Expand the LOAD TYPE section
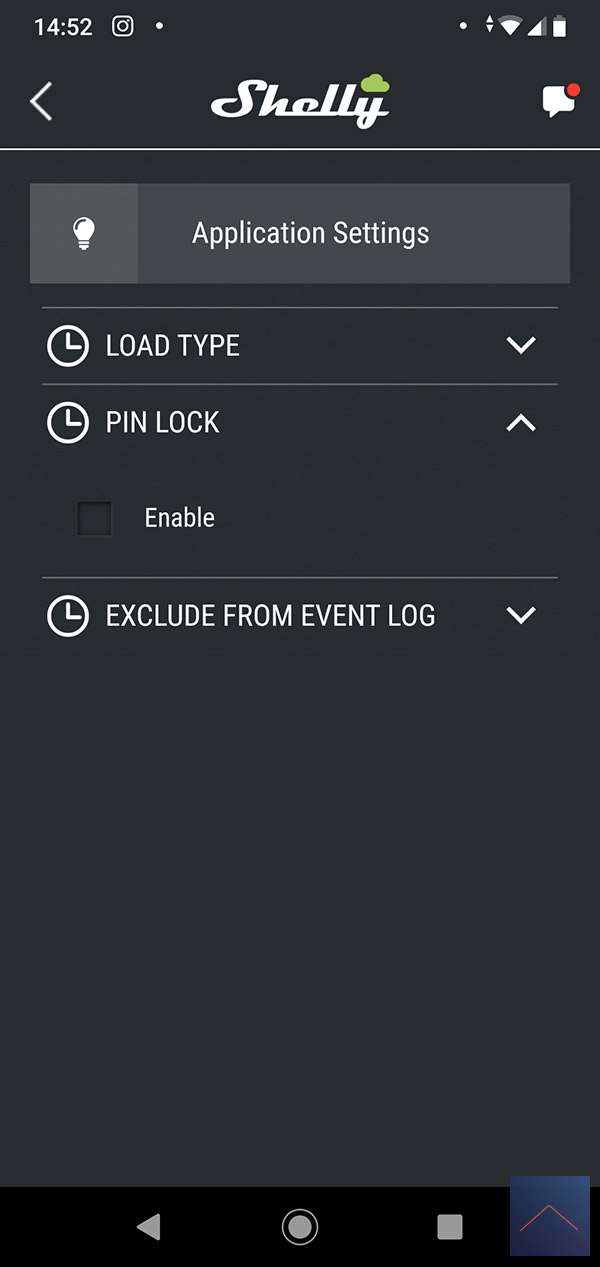The image size is (600, 1267). click(521, 346)
